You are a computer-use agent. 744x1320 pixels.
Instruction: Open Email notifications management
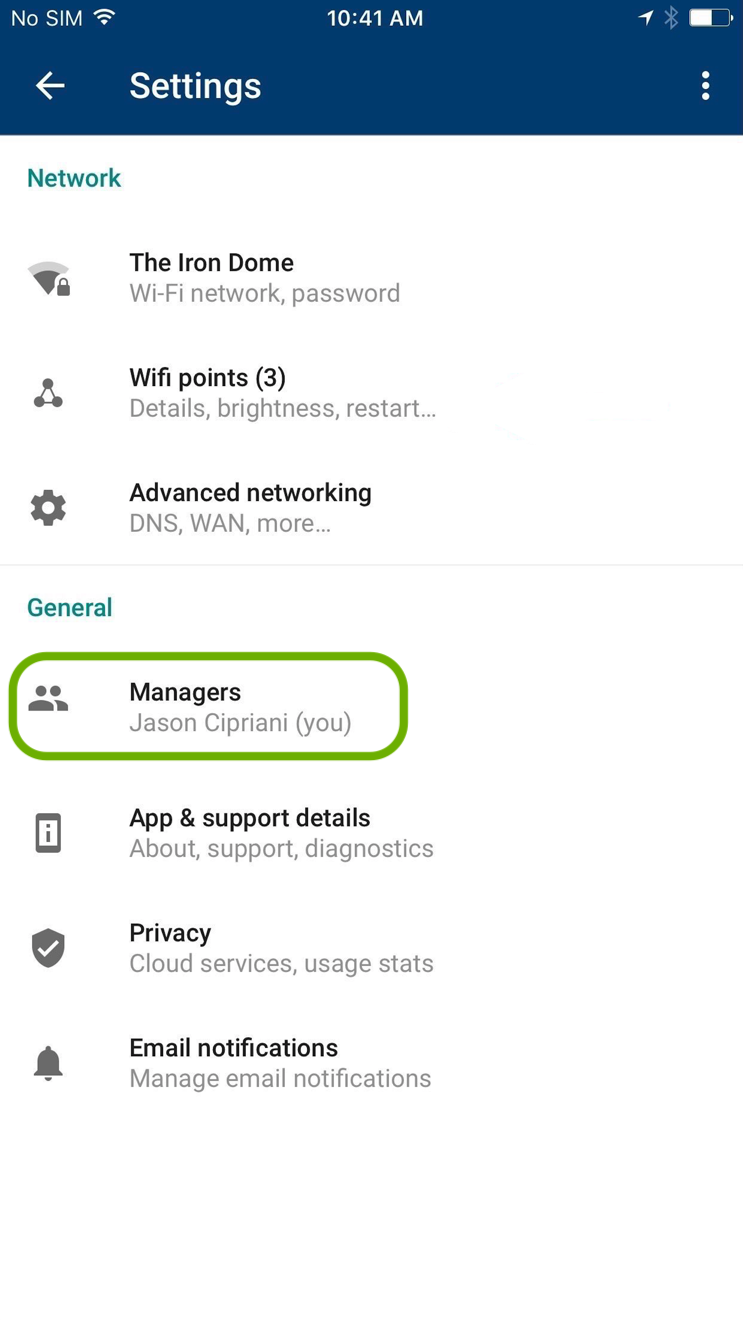280,1063
